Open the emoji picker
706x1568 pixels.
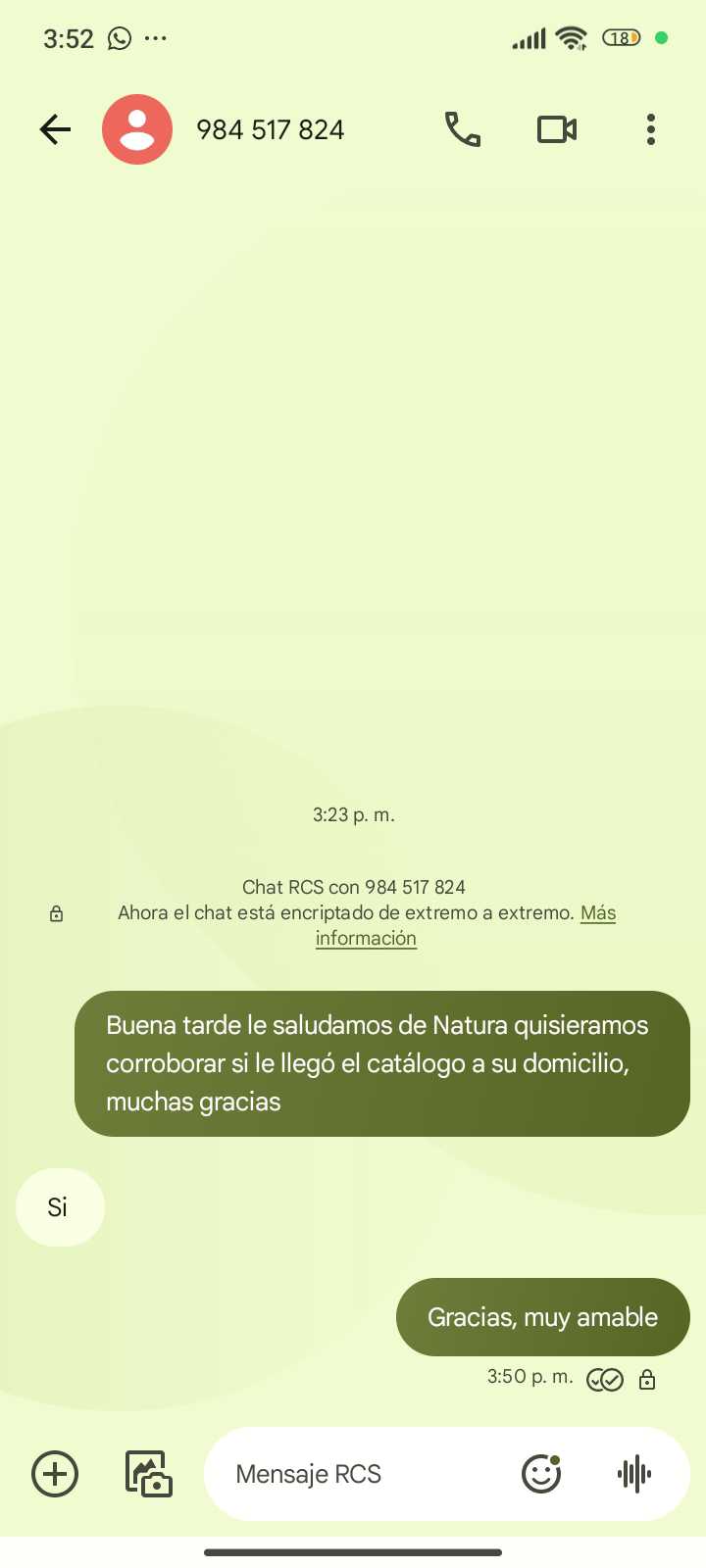[541, 1474]
